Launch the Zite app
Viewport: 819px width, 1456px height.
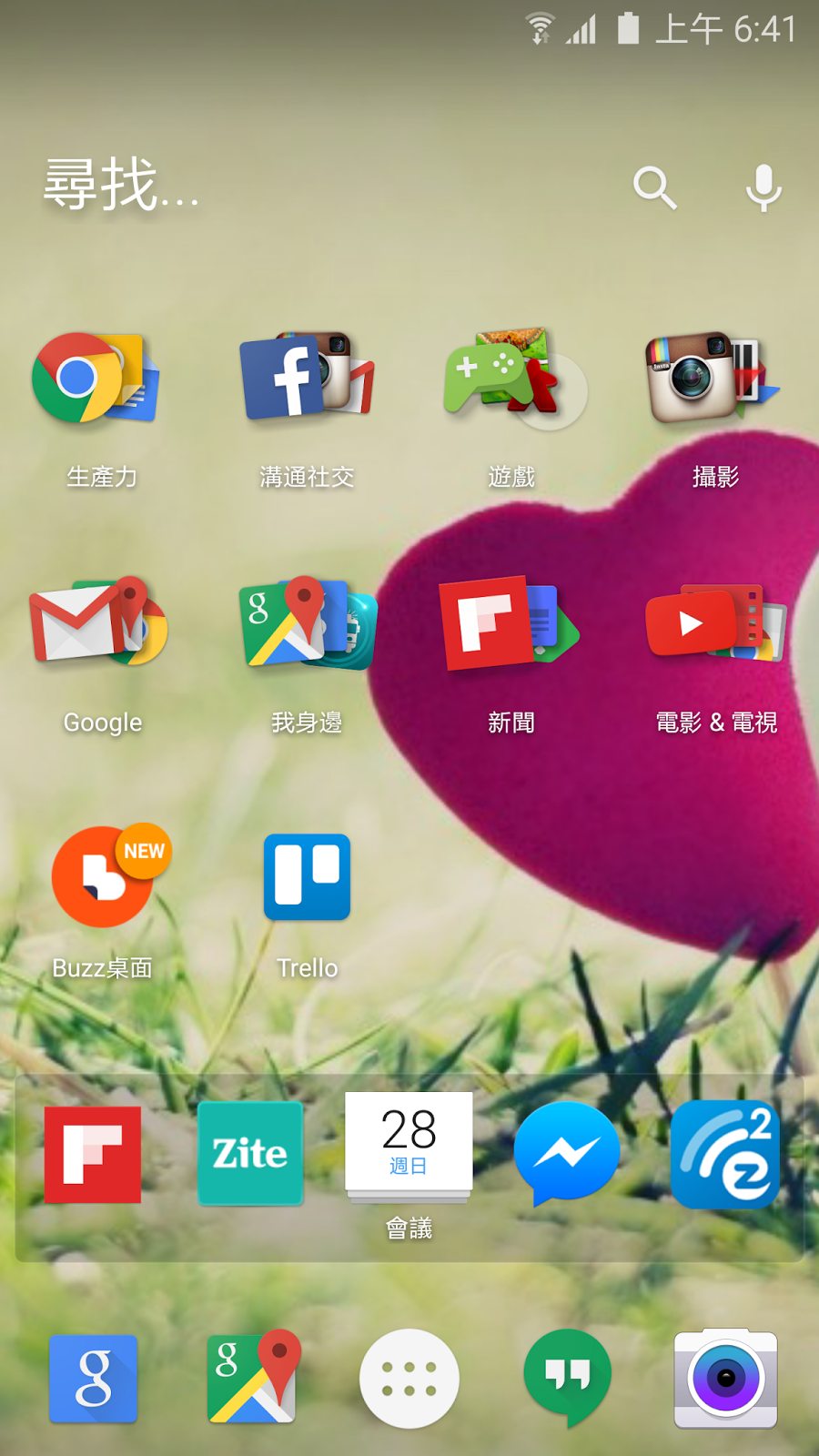coord(250,1153)
